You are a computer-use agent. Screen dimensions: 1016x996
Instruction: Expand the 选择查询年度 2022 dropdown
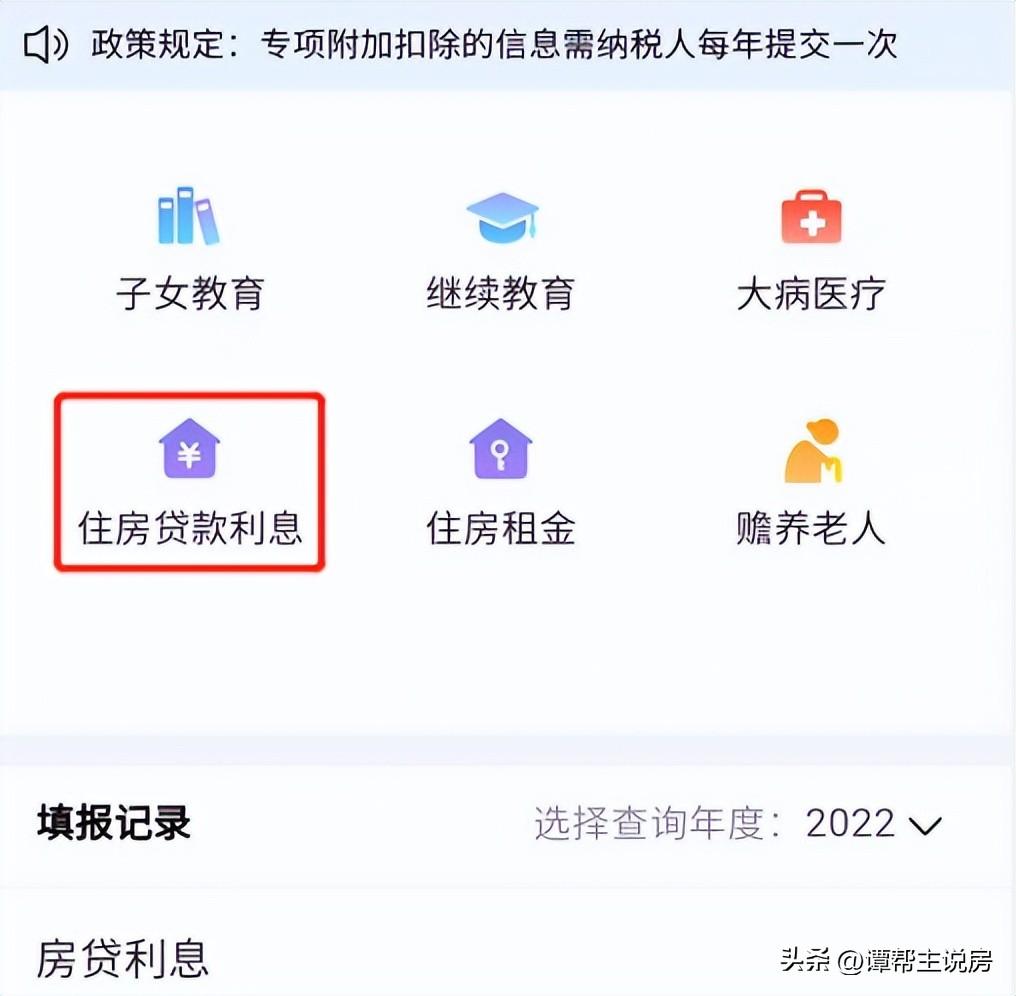point(872,823)
